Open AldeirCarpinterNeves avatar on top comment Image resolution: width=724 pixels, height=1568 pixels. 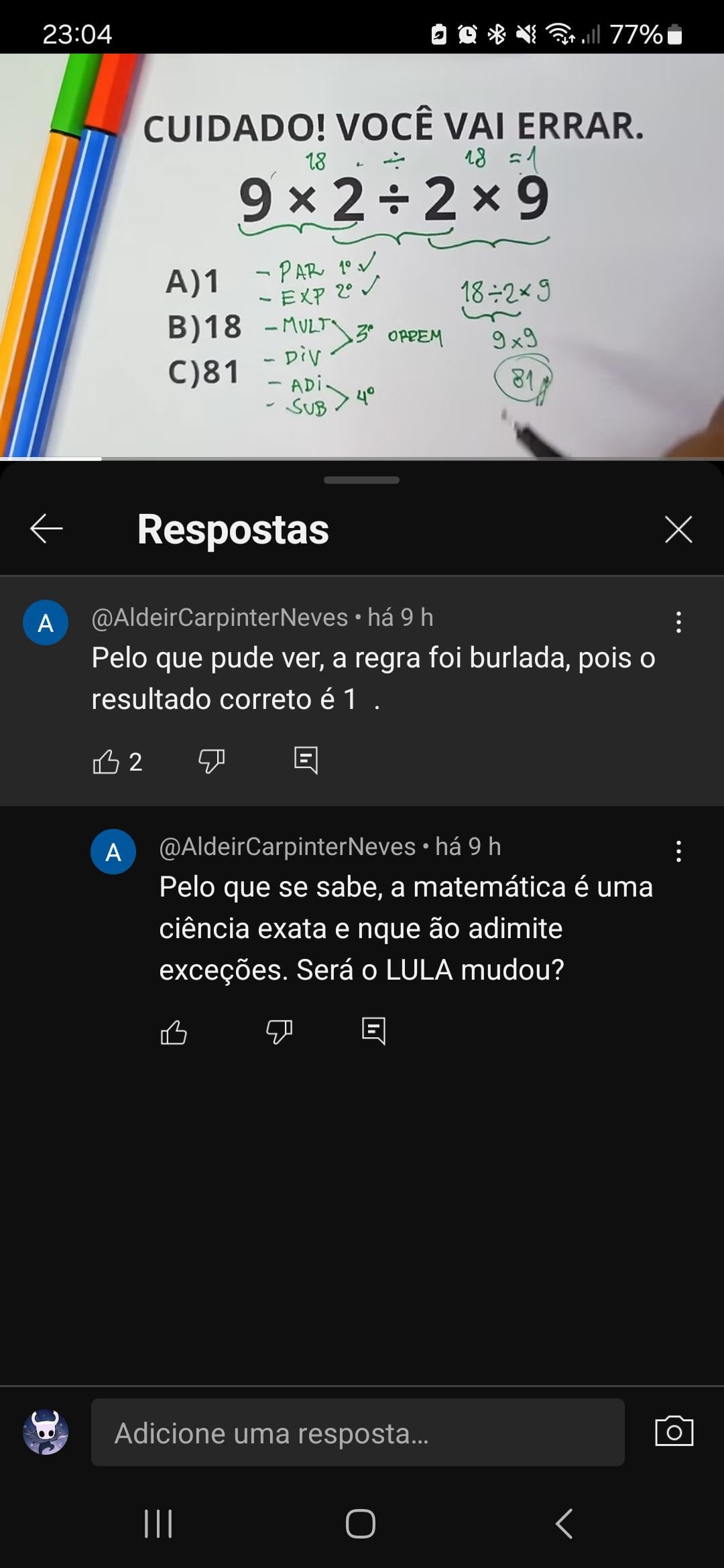(46, 623)
